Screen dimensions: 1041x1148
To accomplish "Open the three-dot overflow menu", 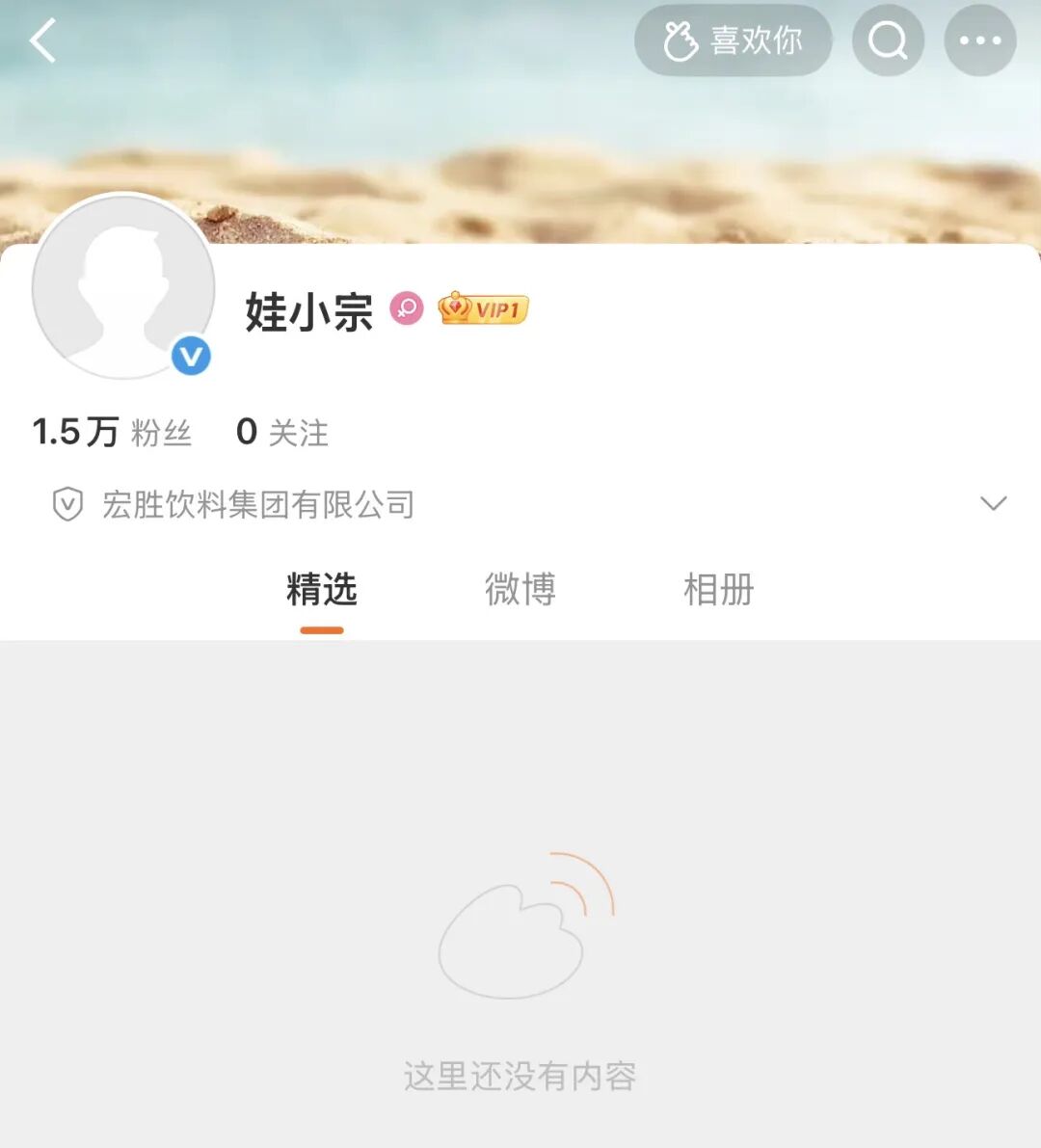I will (x=979, y=41).
